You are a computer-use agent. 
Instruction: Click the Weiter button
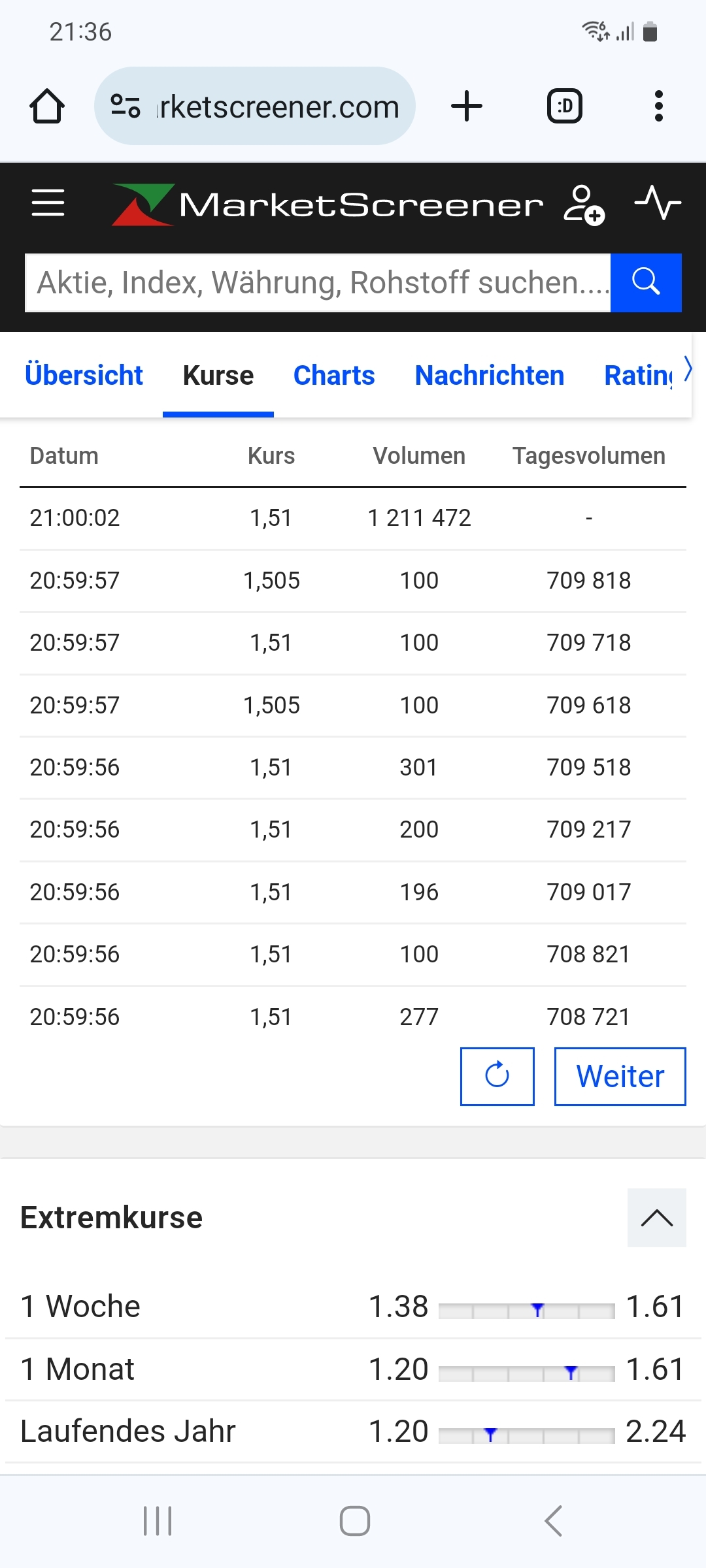point(619,1075)
